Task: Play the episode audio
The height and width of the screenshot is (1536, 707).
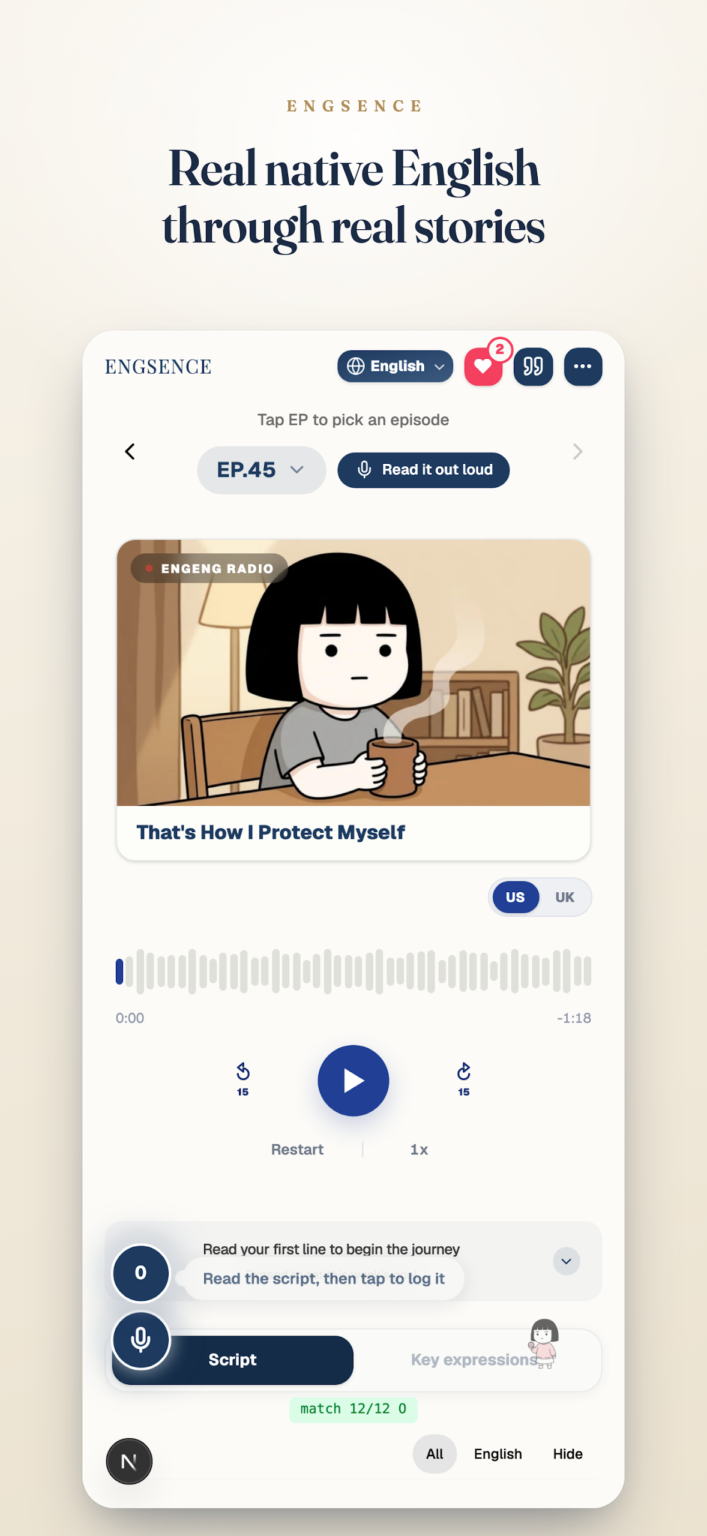Action: (353, 1081)
